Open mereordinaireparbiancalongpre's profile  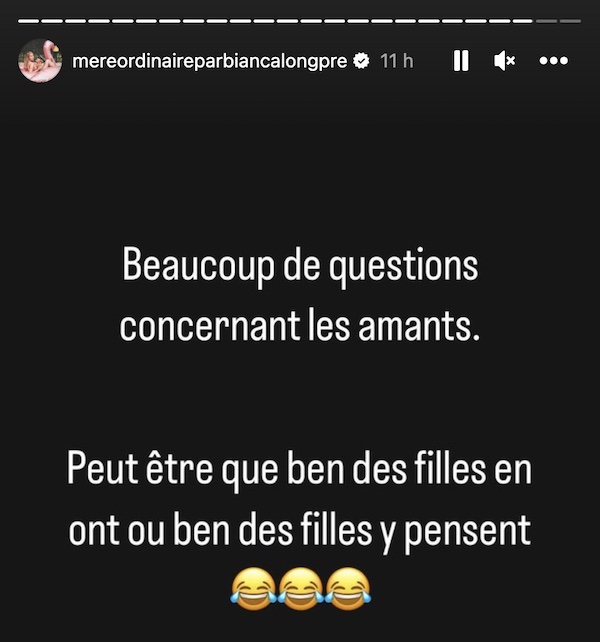pyautogui.click(x=210, y=61)
